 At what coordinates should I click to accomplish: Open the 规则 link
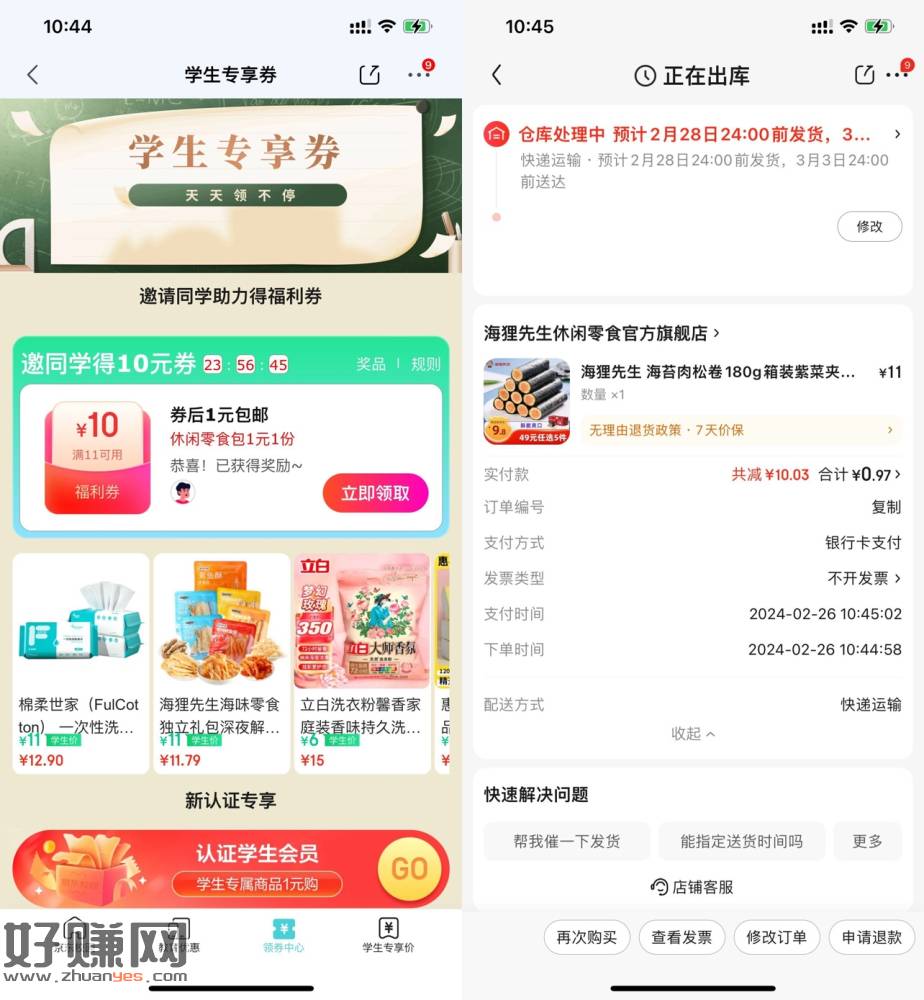click(x=425, y=364)
